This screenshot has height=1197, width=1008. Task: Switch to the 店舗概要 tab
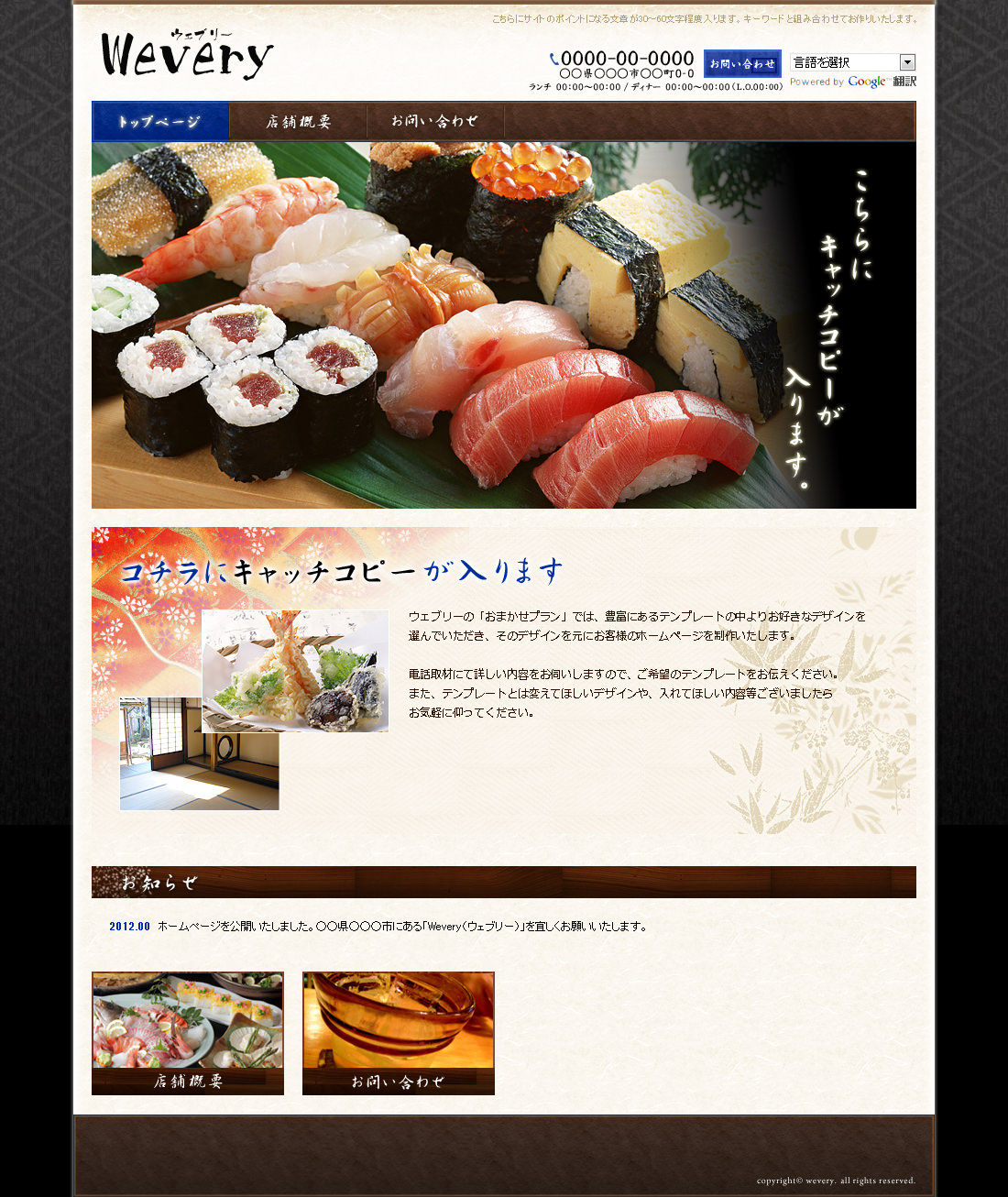coord(298,121)
